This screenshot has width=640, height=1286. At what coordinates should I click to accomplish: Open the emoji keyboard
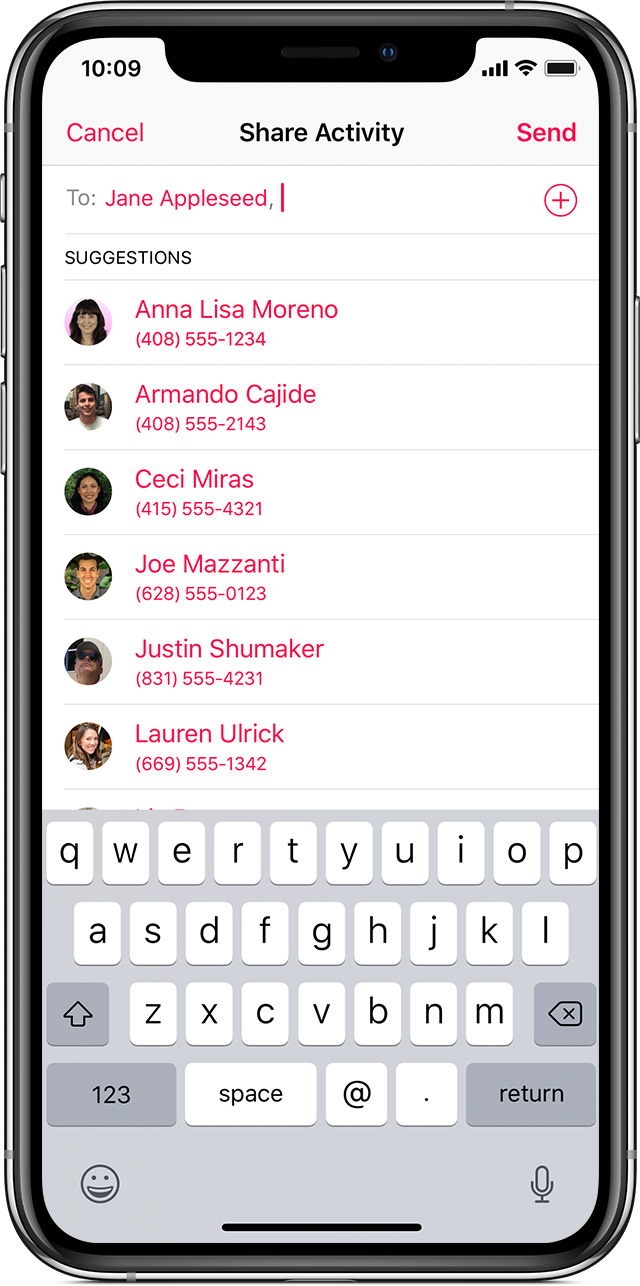point(100,1185)
